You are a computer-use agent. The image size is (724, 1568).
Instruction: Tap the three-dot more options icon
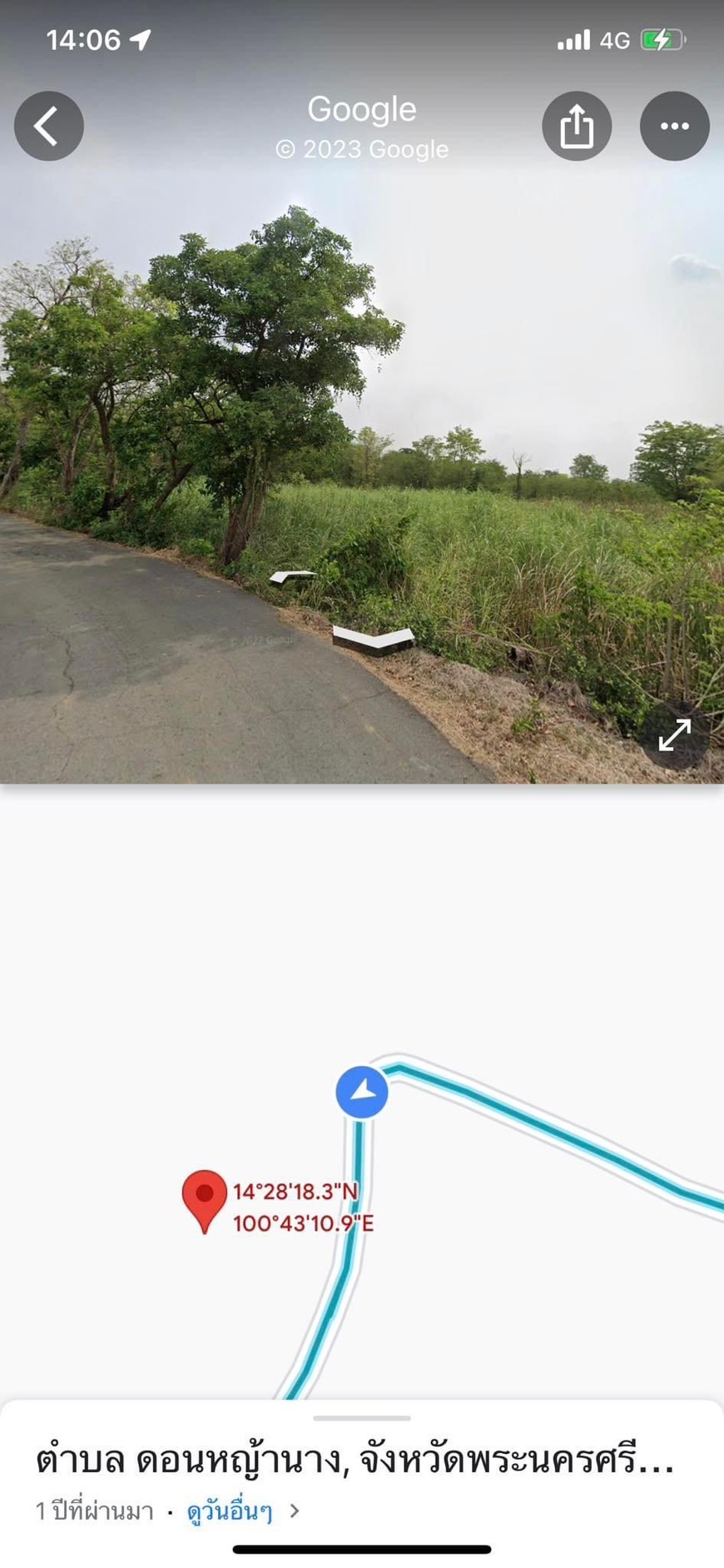point(675,126)
